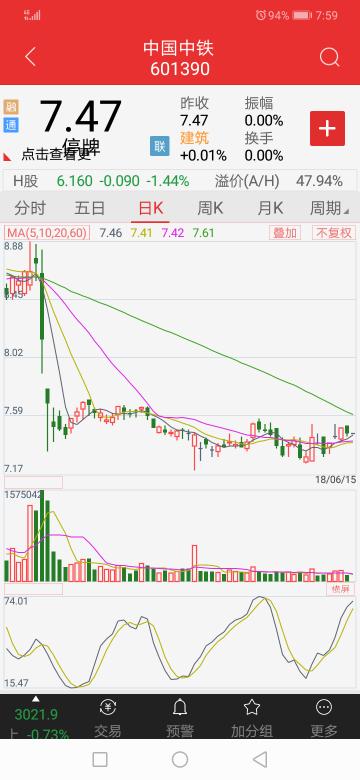Tap 点击查看更 for more details
360x780 pixels.
click(56, 155)
